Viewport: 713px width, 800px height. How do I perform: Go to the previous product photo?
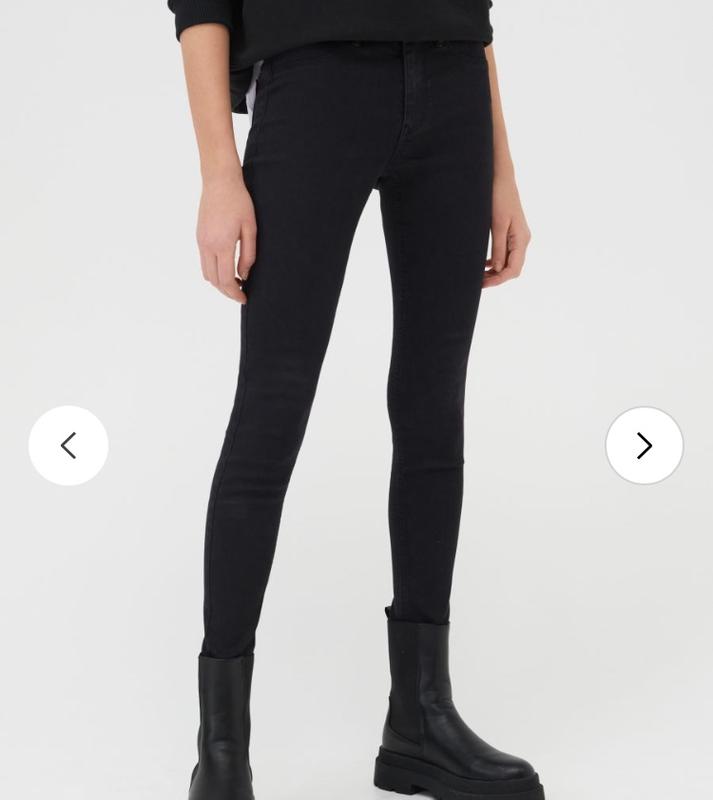68,446
